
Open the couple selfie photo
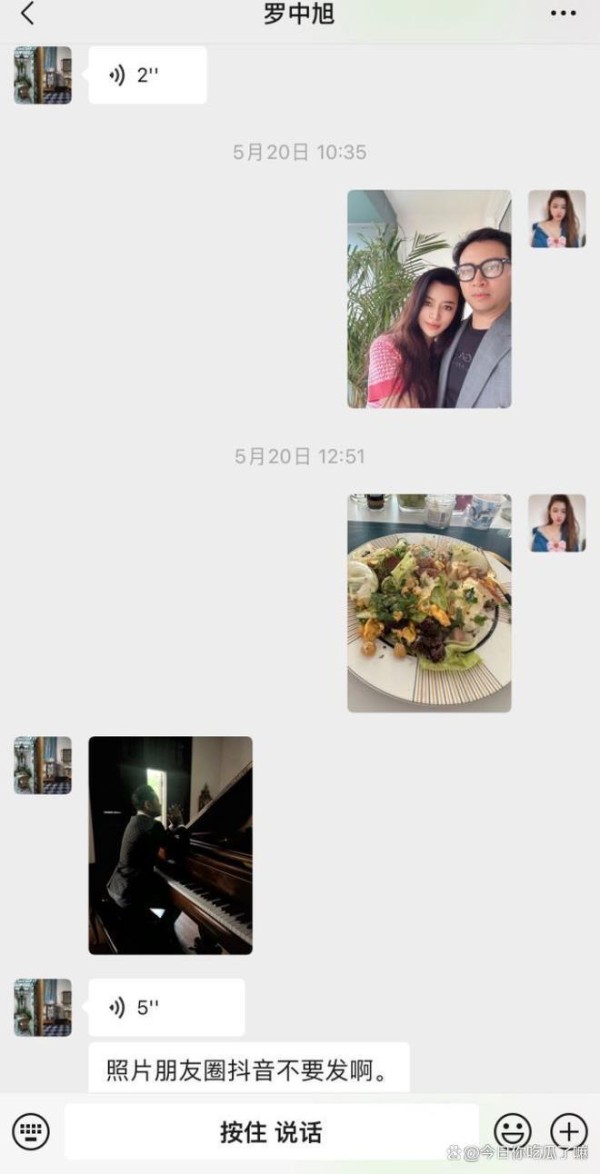(x=429, y=299)
